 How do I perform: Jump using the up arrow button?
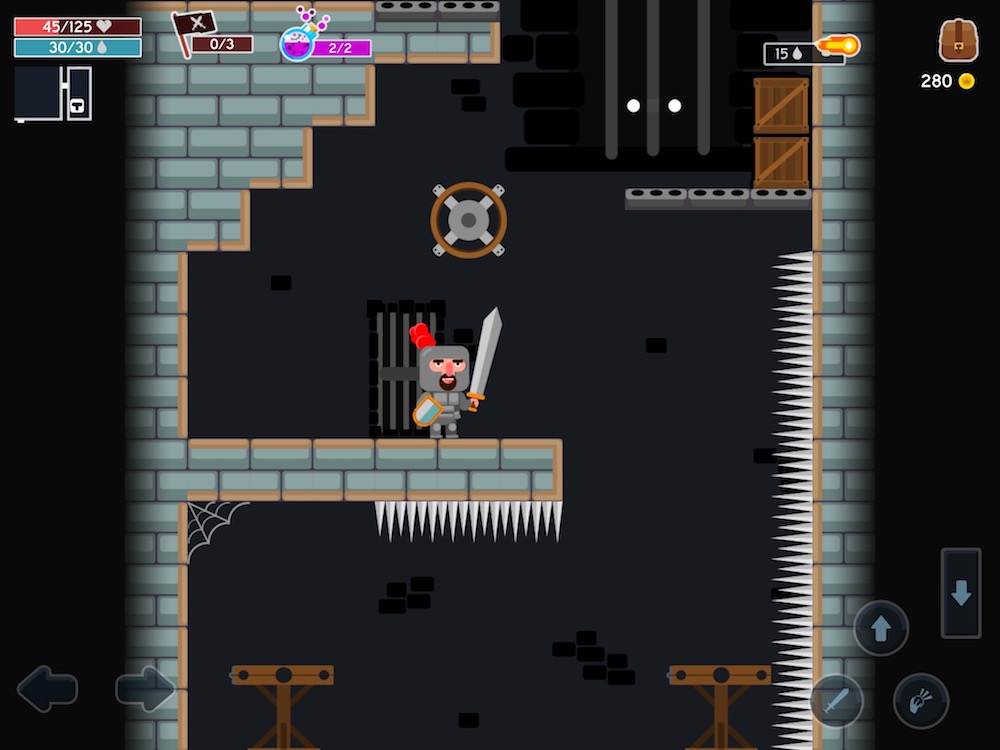[881, 629]
